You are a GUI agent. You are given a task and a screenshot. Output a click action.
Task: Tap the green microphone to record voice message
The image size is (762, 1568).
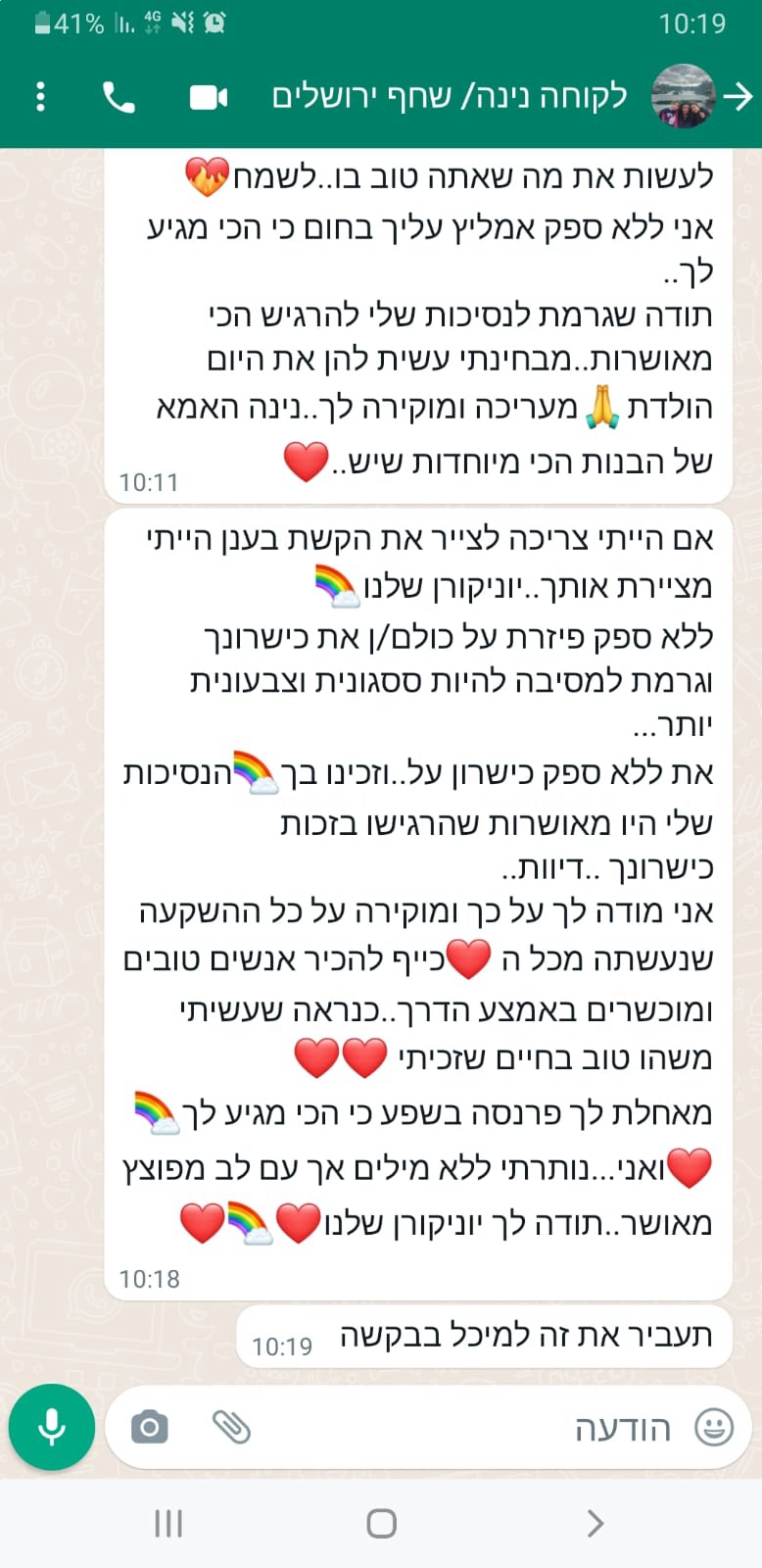[51, 1427]
